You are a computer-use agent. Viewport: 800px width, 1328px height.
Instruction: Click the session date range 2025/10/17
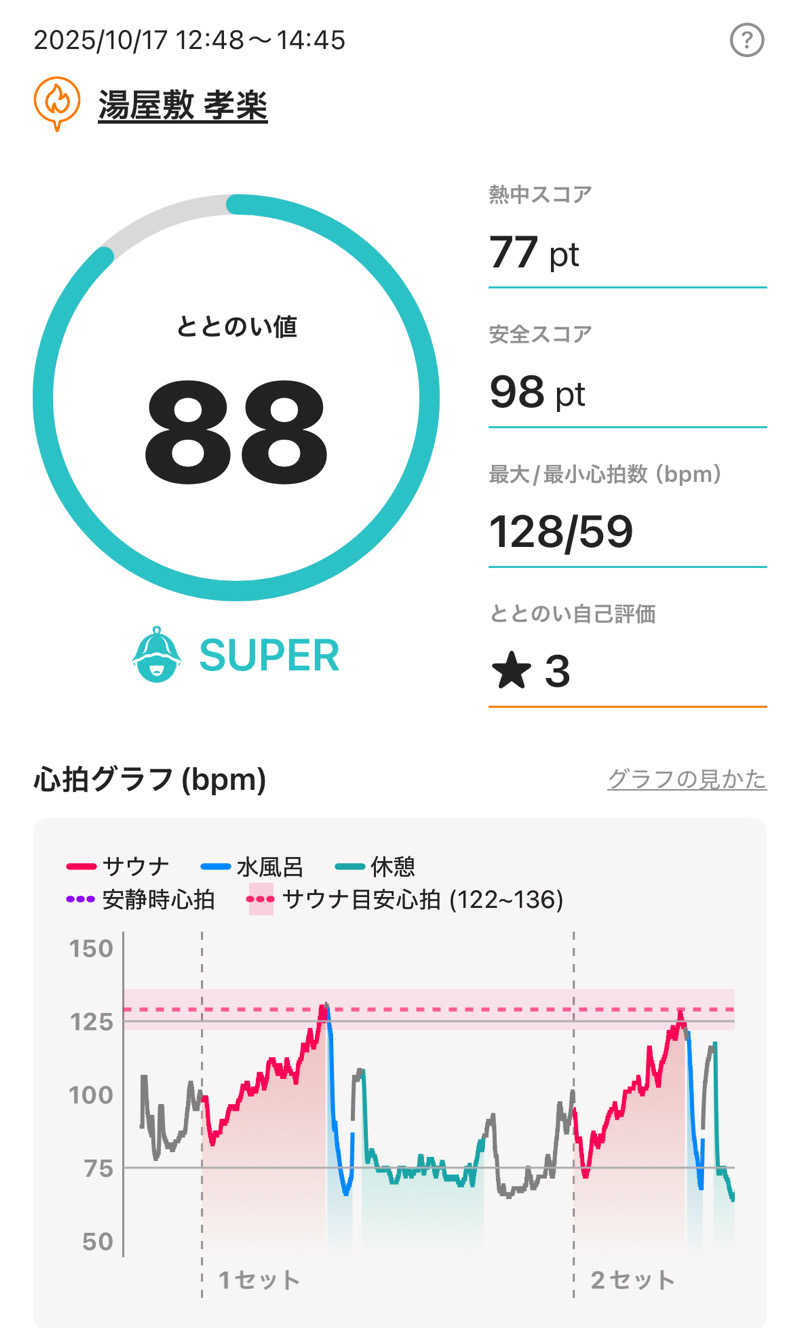coord(189,41)
